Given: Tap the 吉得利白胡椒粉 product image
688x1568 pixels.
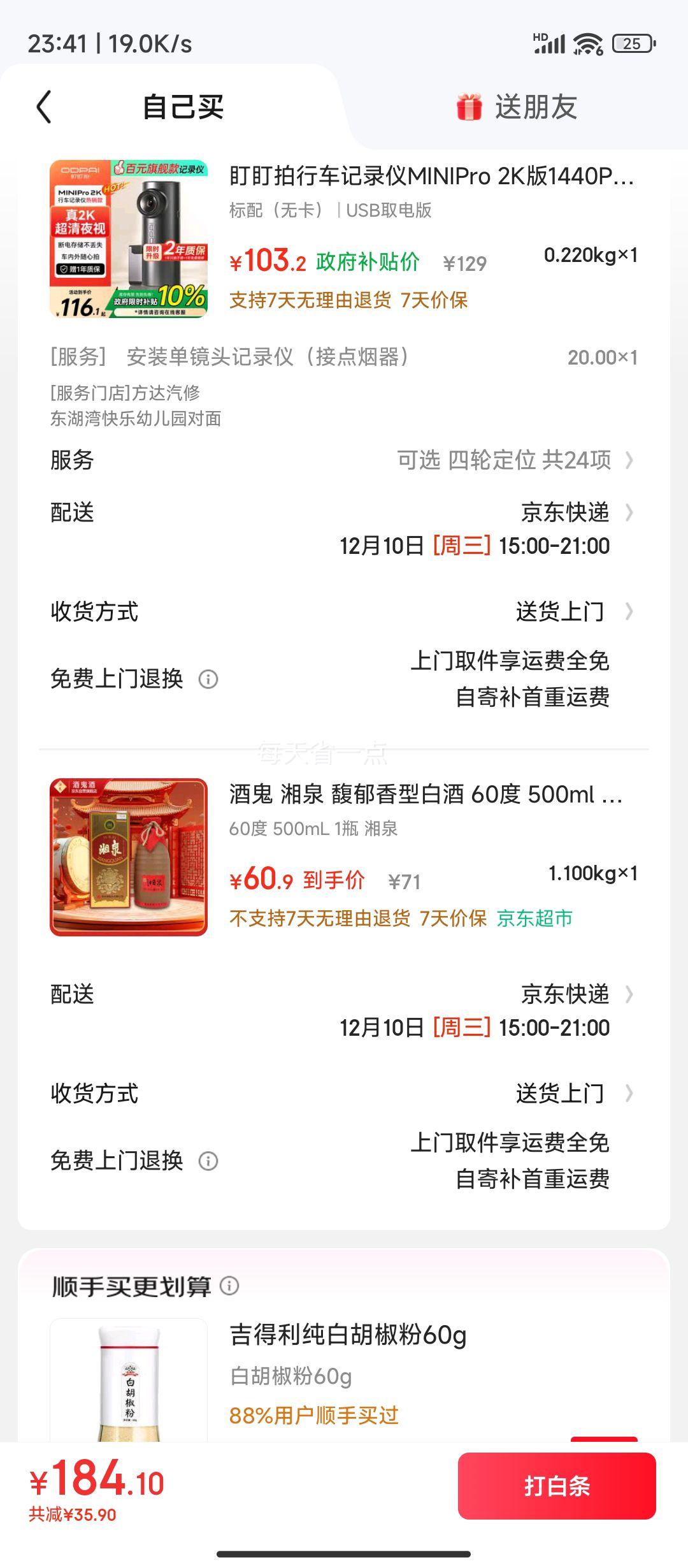Looking at the screenshot, I should coord(127,1390).
